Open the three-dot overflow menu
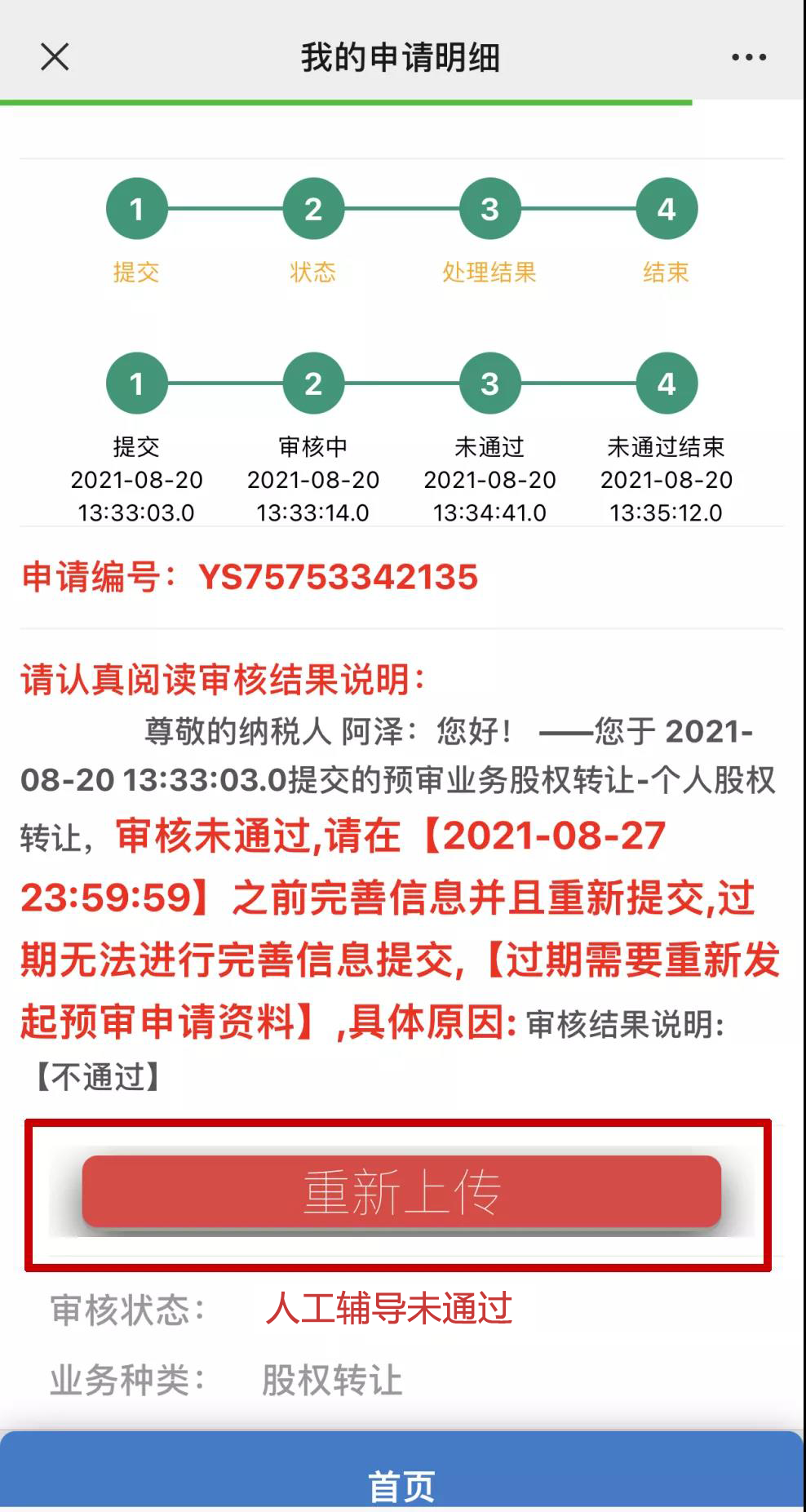Viewport: 806px width, 1512px height. tap(749, 57)
